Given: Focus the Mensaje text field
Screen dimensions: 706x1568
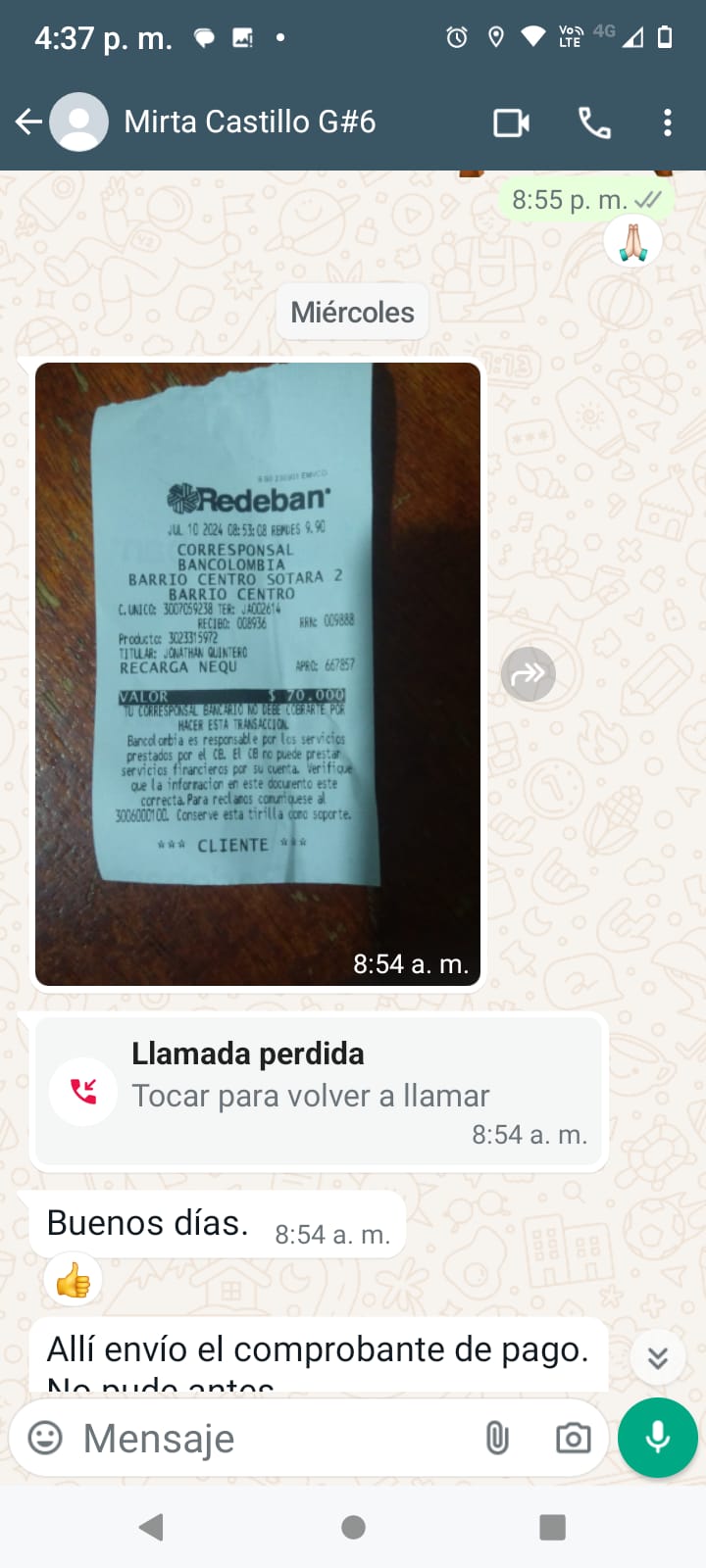Looking at the screenshot, I should click(265, 1438).
